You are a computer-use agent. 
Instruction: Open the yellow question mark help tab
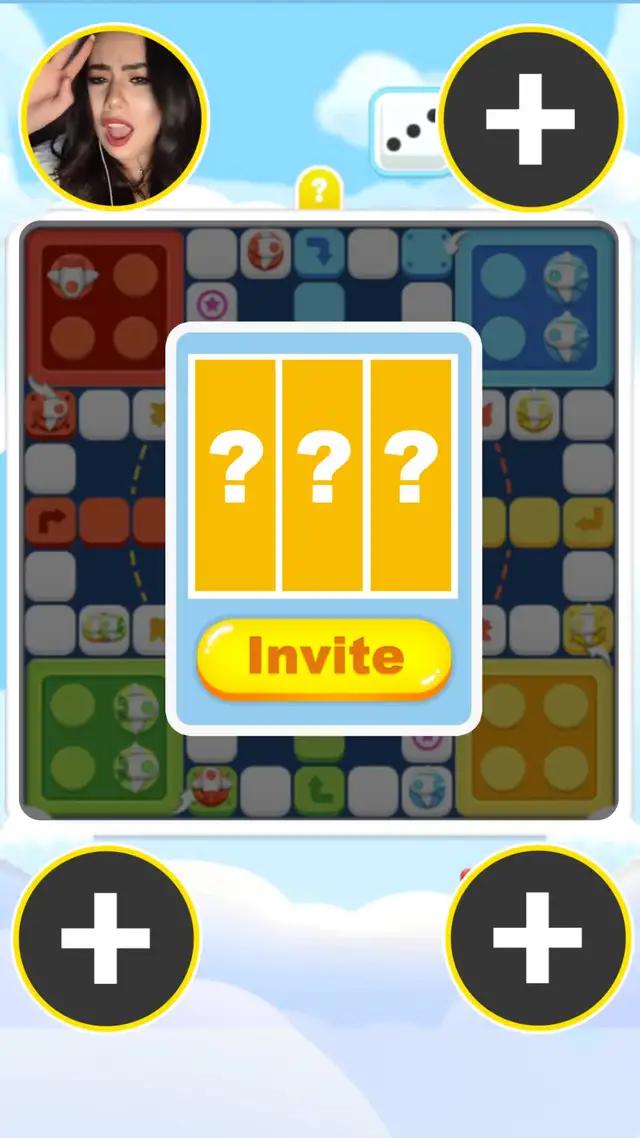click(x=319, y=190)
